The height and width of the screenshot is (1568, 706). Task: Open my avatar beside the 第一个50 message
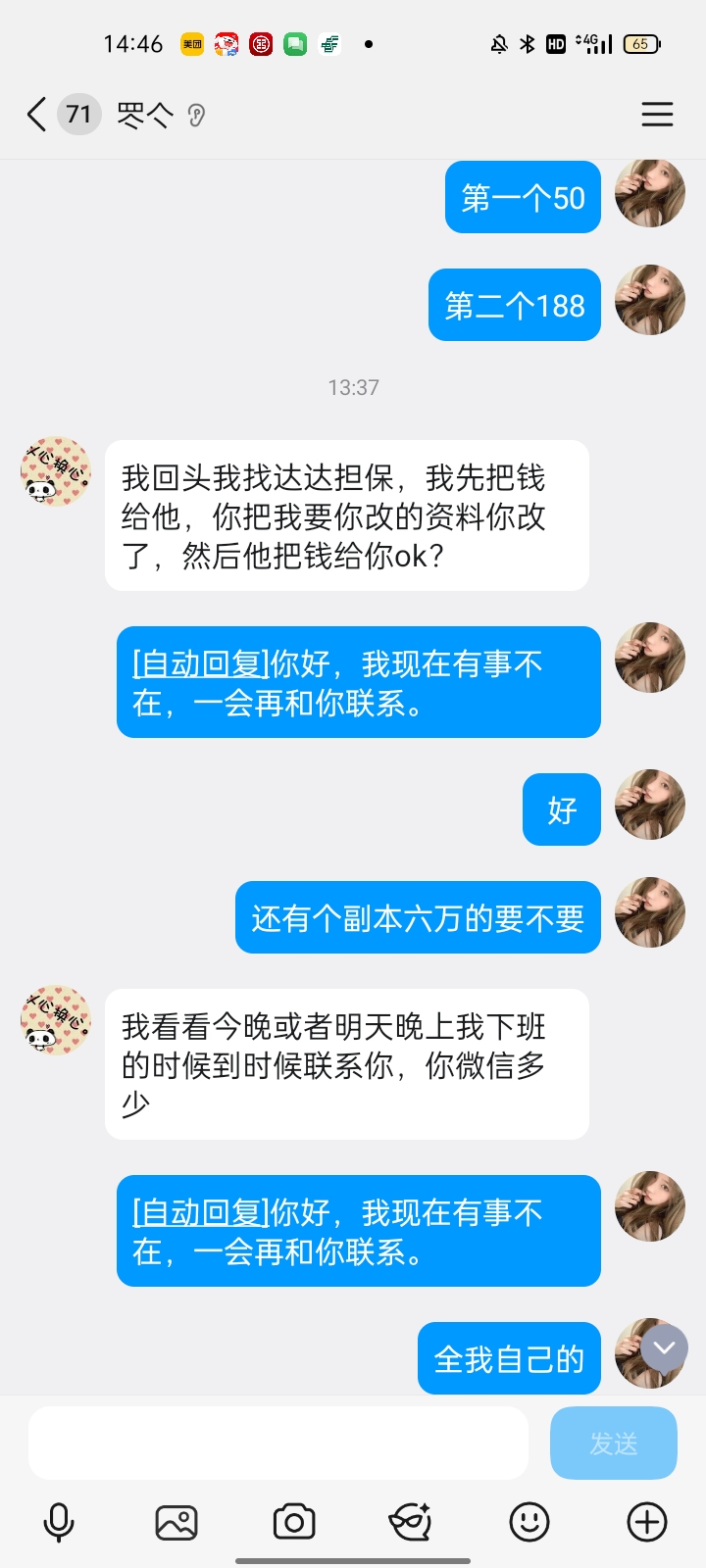649,193
